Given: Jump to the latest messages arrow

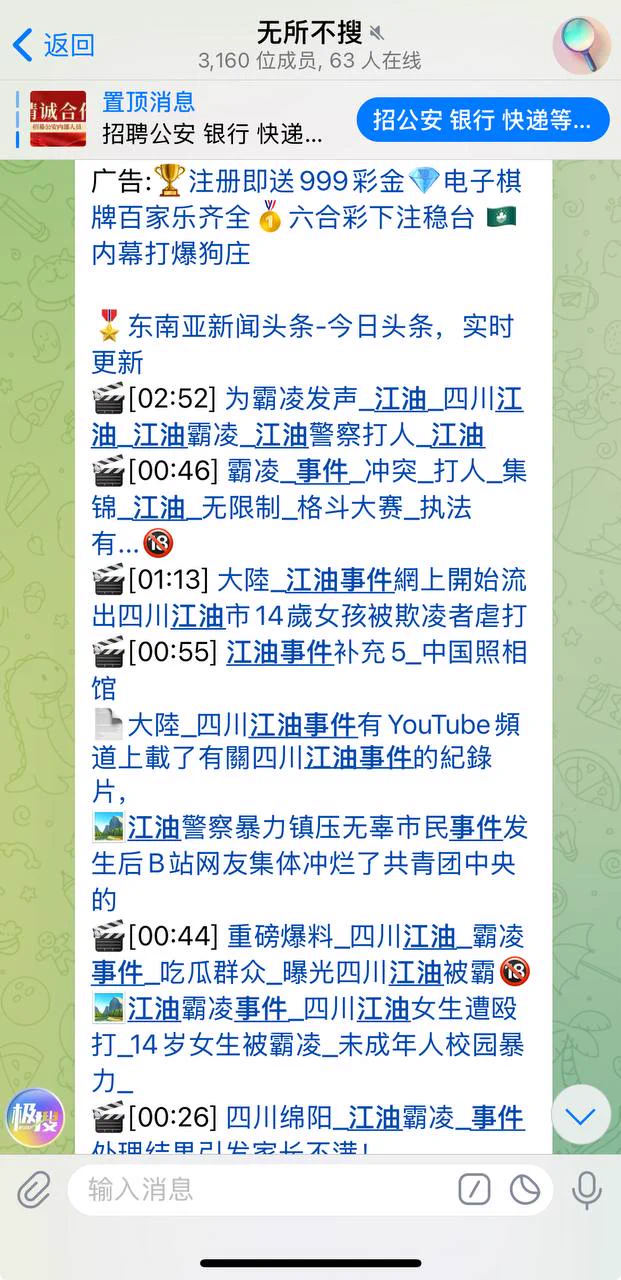Looking at the screenshot, I should [x=580, y=1115].
